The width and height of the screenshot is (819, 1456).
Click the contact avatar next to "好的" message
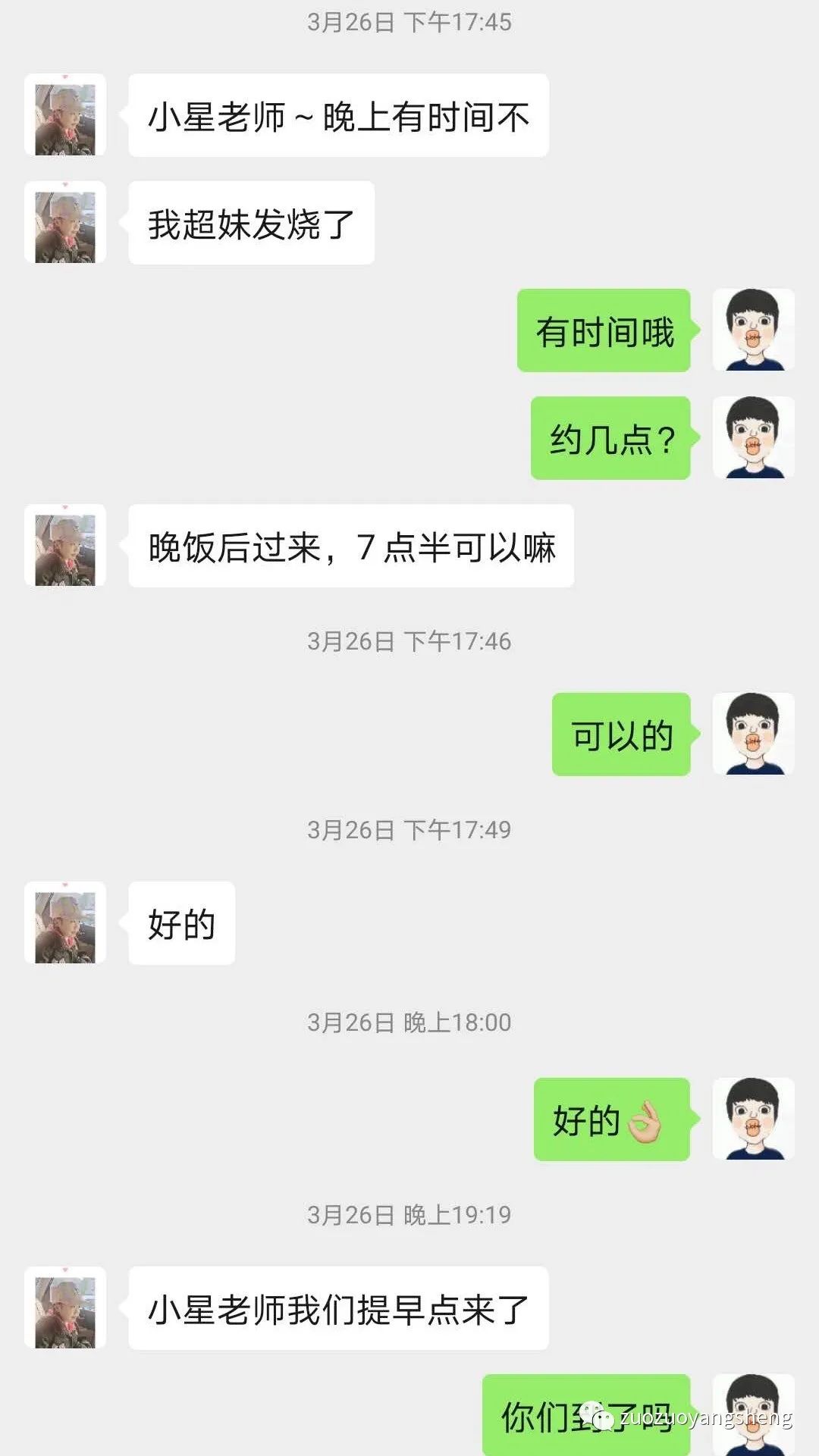click(x=65, y=923)
